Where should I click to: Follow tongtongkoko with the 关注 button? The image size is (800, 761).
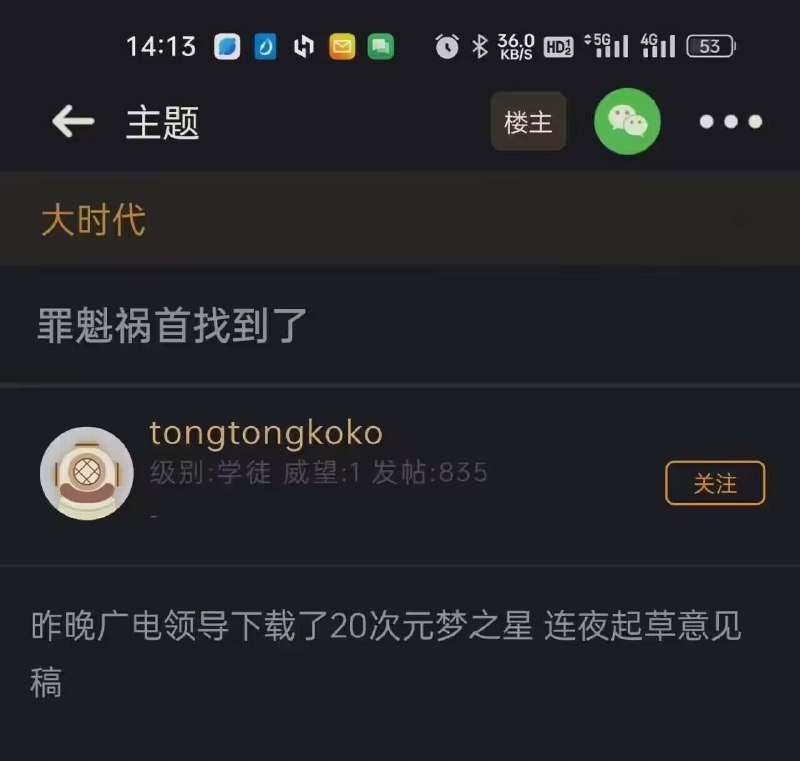[x=714, y=483]
